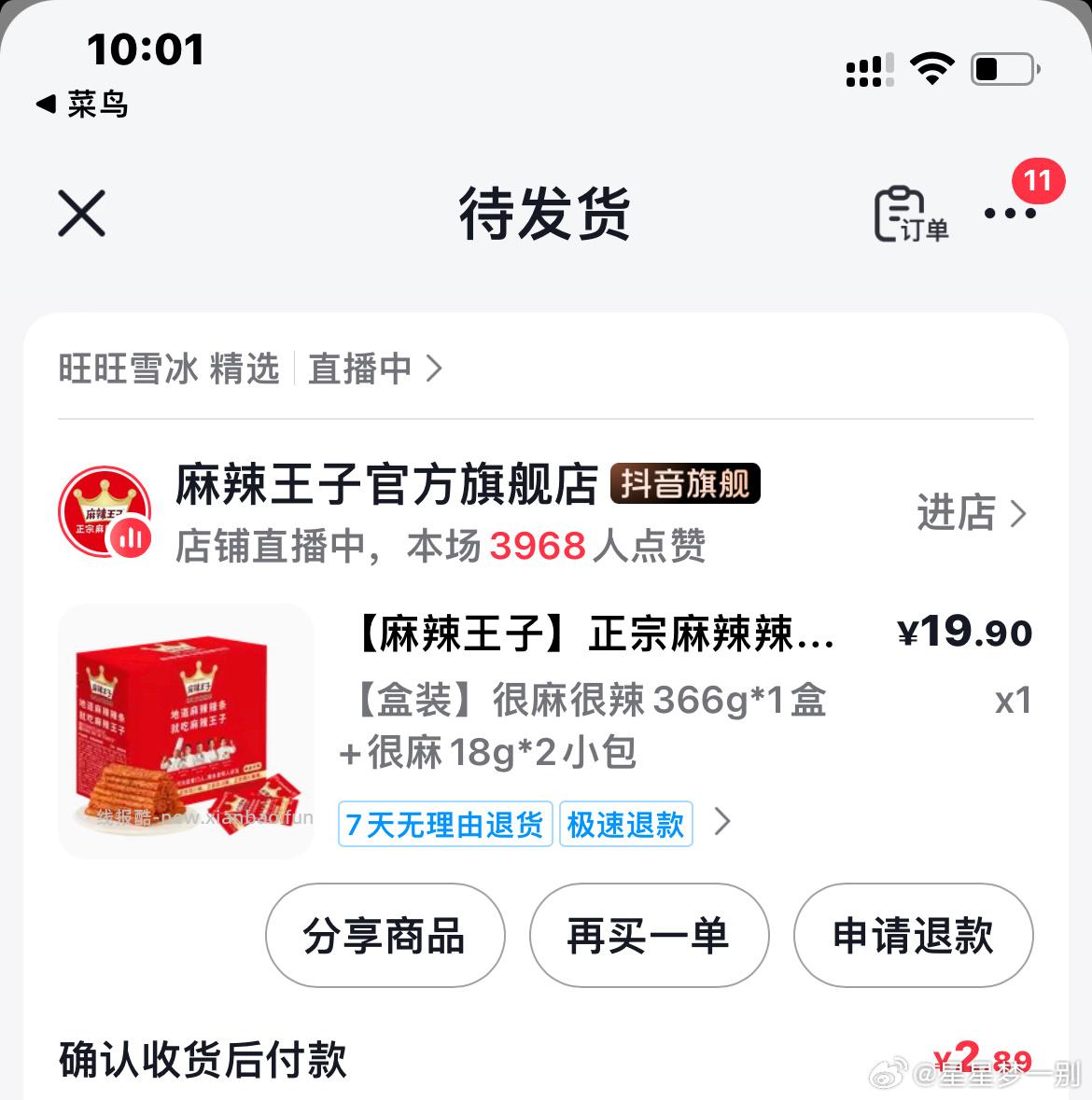Share the product via 分享商品
The height and width of the screenshot is (1100, 1092).
(385, 936)
